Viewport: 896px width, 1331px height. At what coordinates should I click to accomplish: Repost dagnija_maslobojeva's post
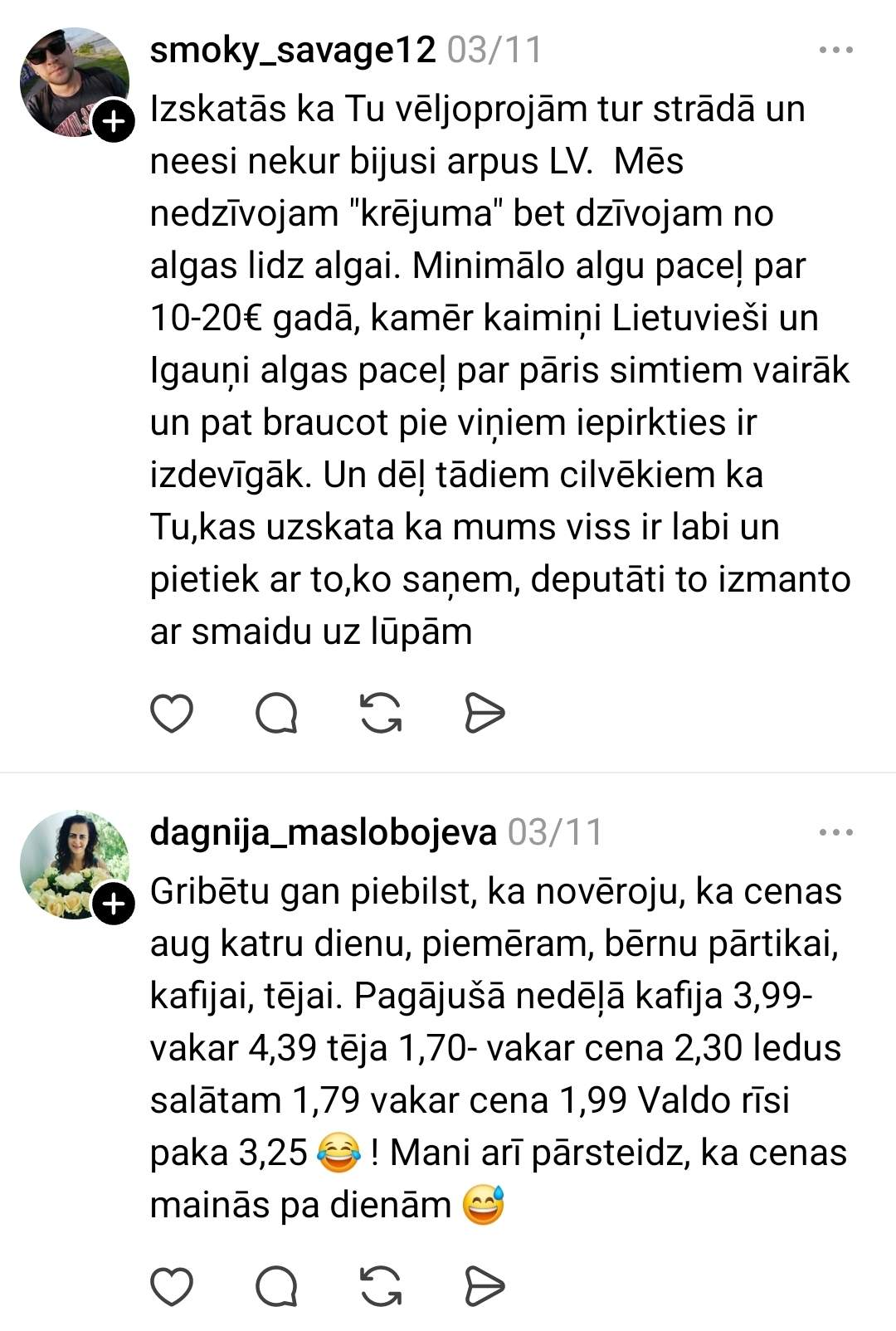click(x=381, y=1287)
